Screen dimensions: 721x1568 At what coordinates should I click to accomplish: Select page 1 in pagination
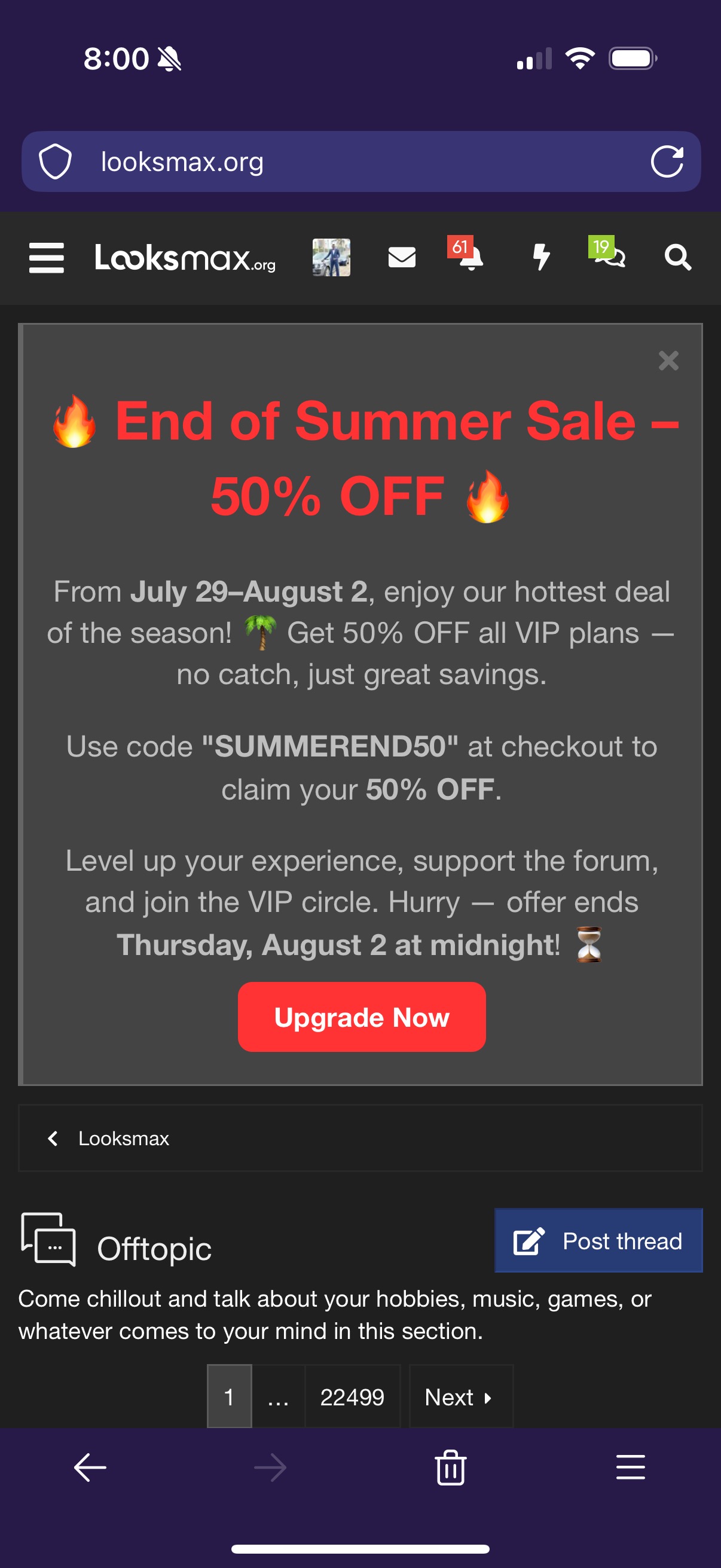229,1397
